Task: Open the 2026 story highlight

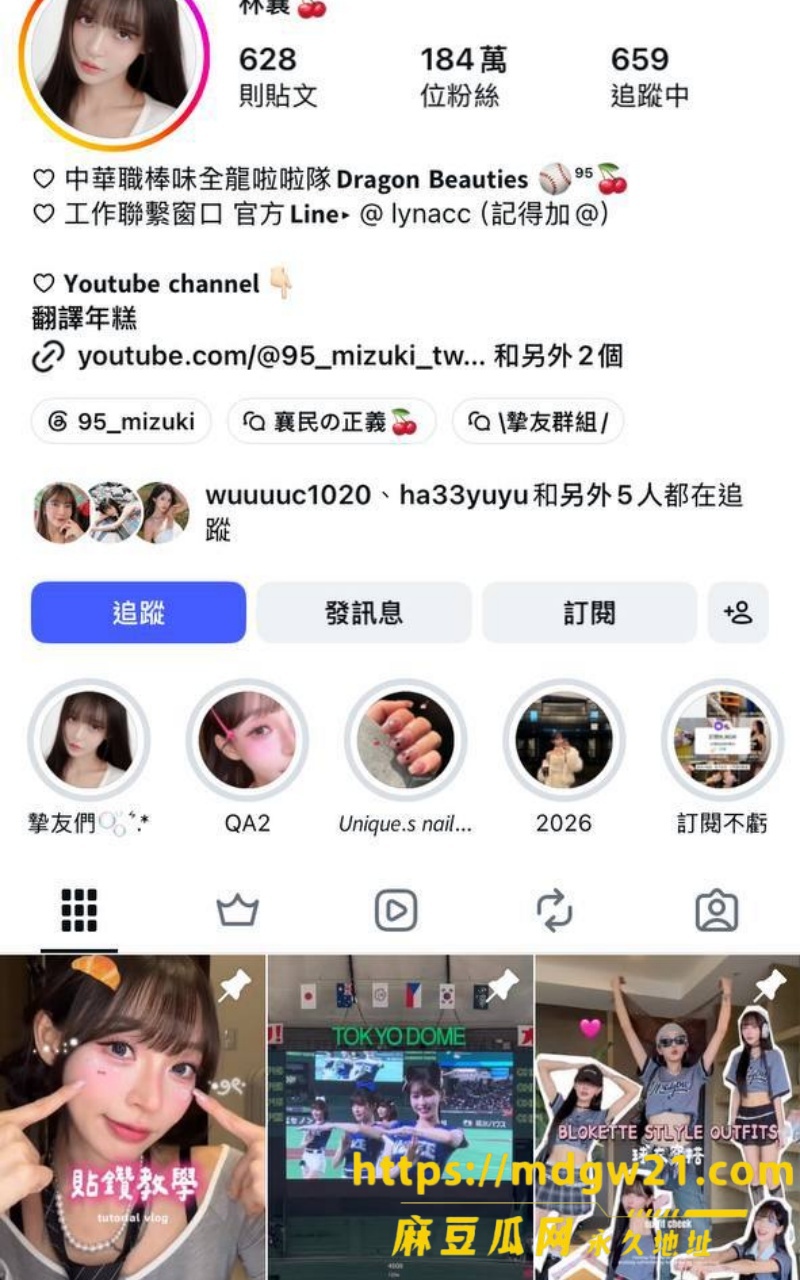Action: pyautogui.click(x=564, y=740)
